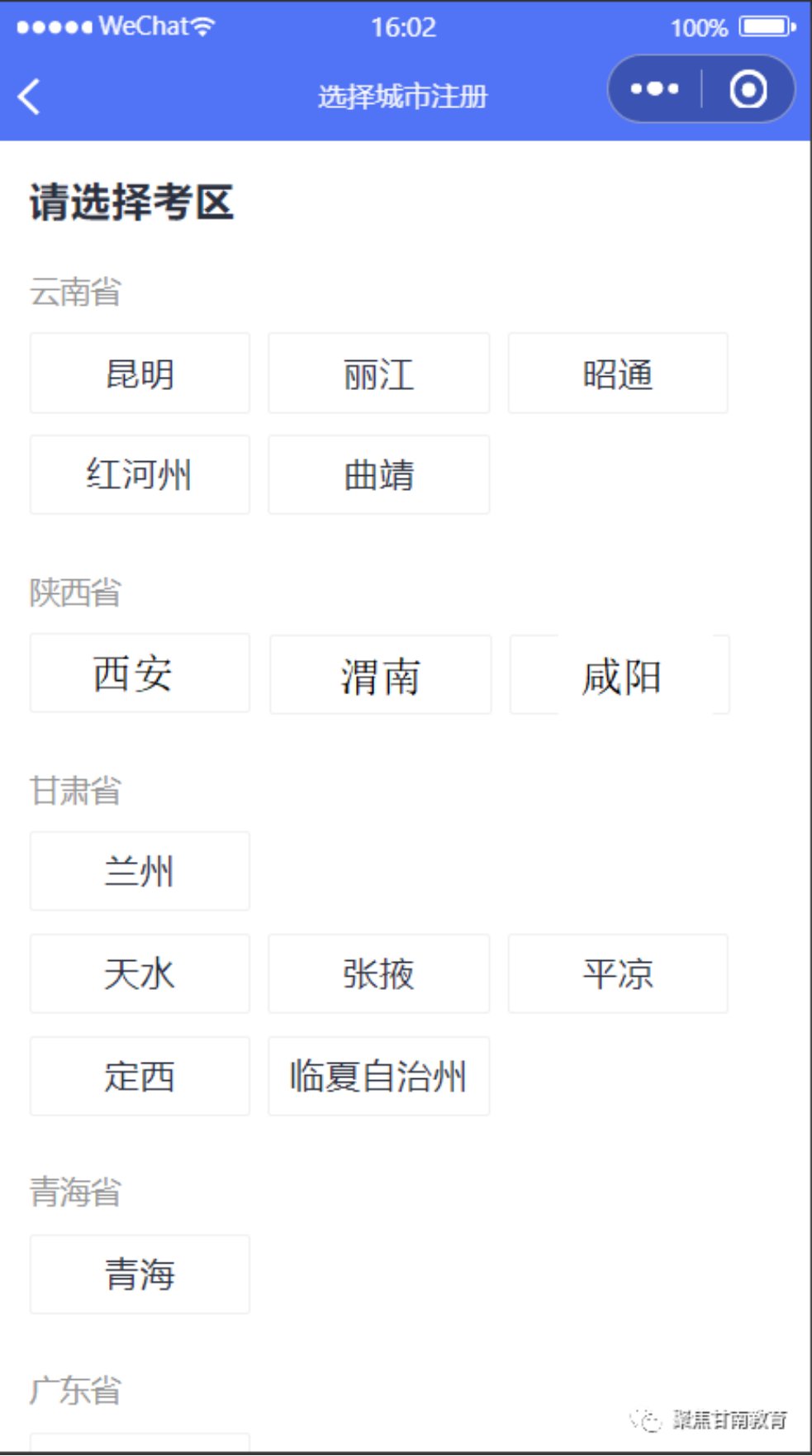Select 兰州 under 甘肃省
Image resolution: width=812 pixels, height=1456 pixels.
[140, 871]
